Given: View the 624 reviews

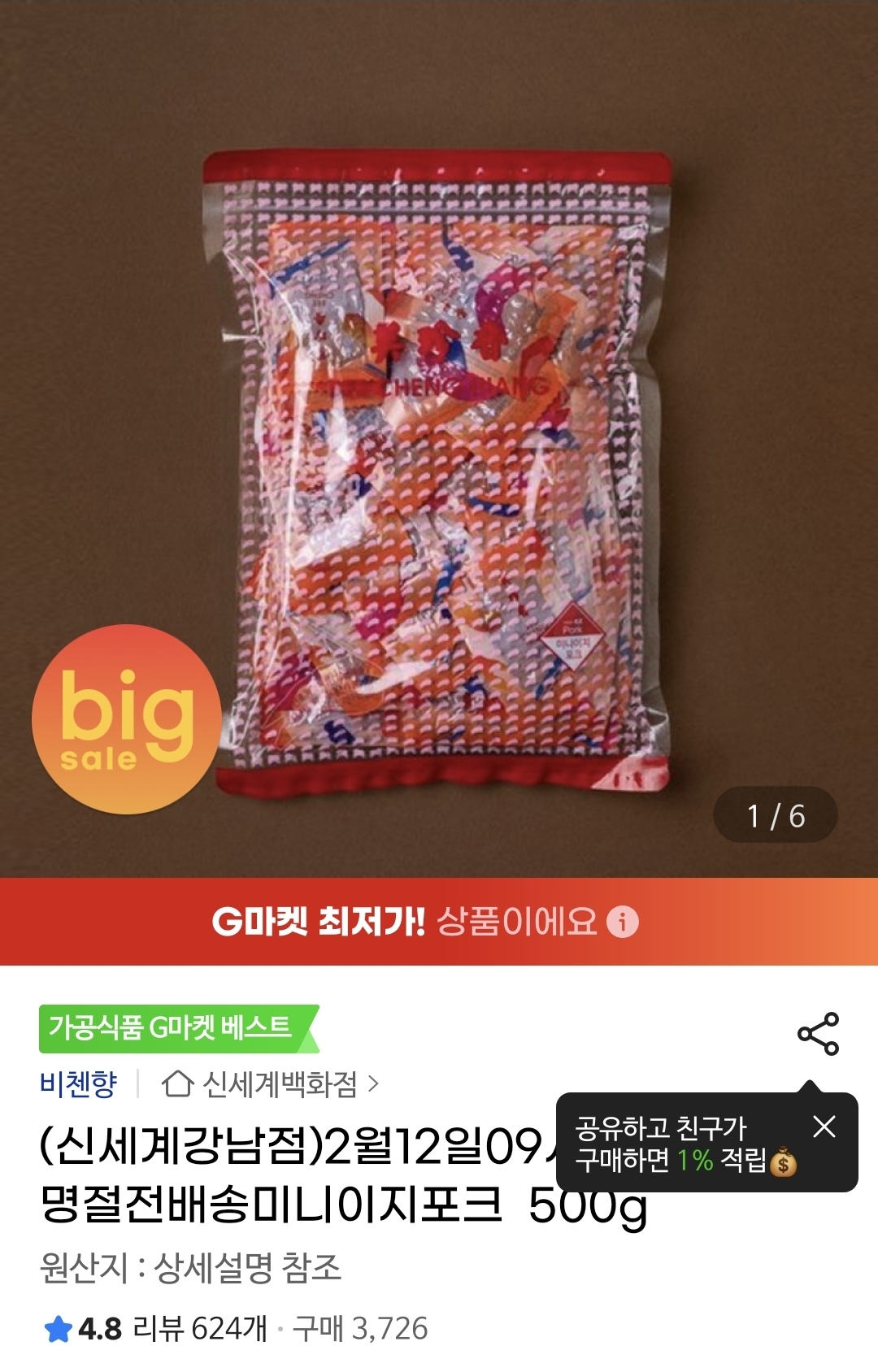Looking at the screenshot, I should click(200, 1328).
